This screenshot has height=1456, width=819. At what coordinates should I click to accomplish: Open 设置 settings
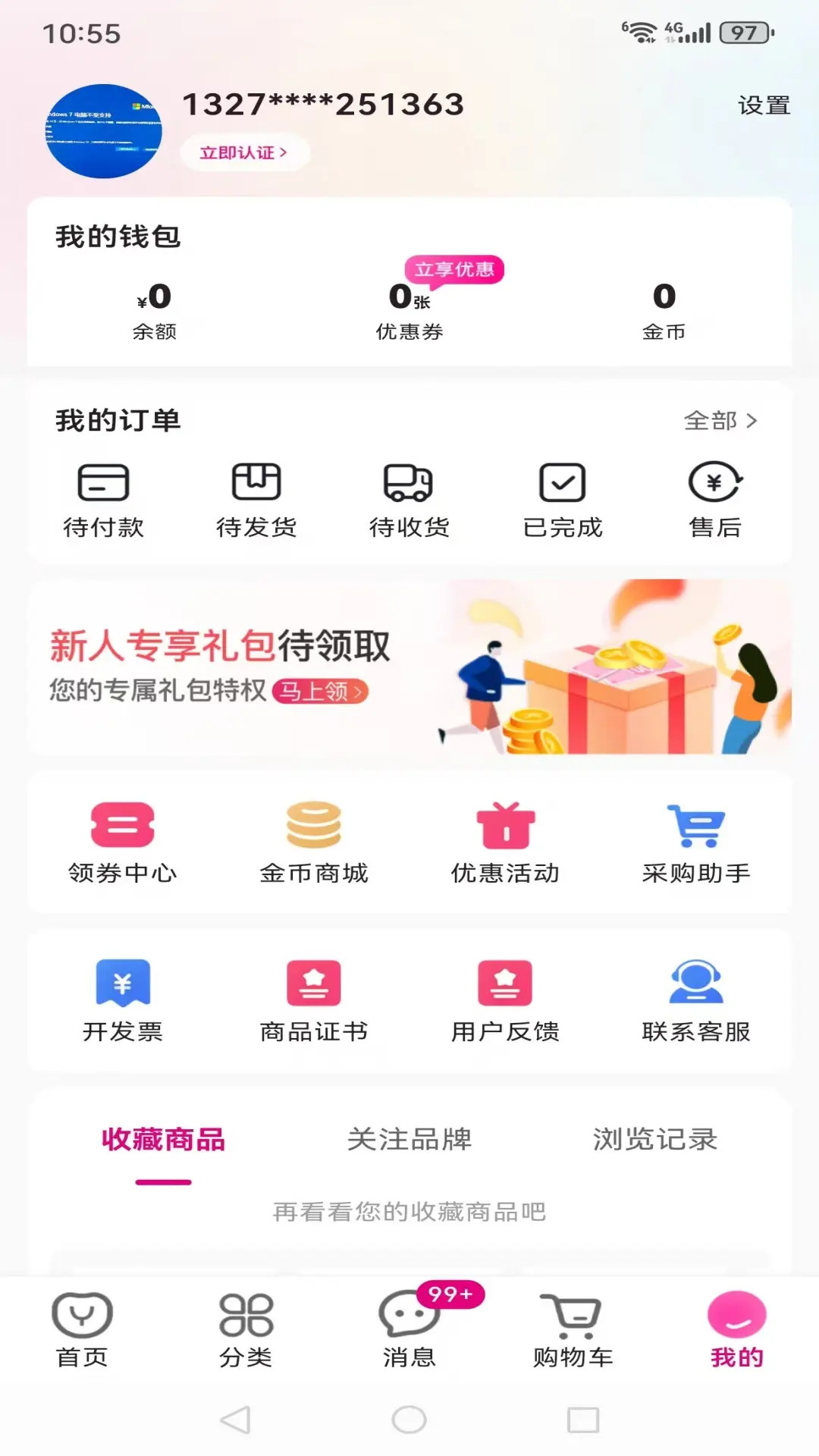click(x=764, y=105)
